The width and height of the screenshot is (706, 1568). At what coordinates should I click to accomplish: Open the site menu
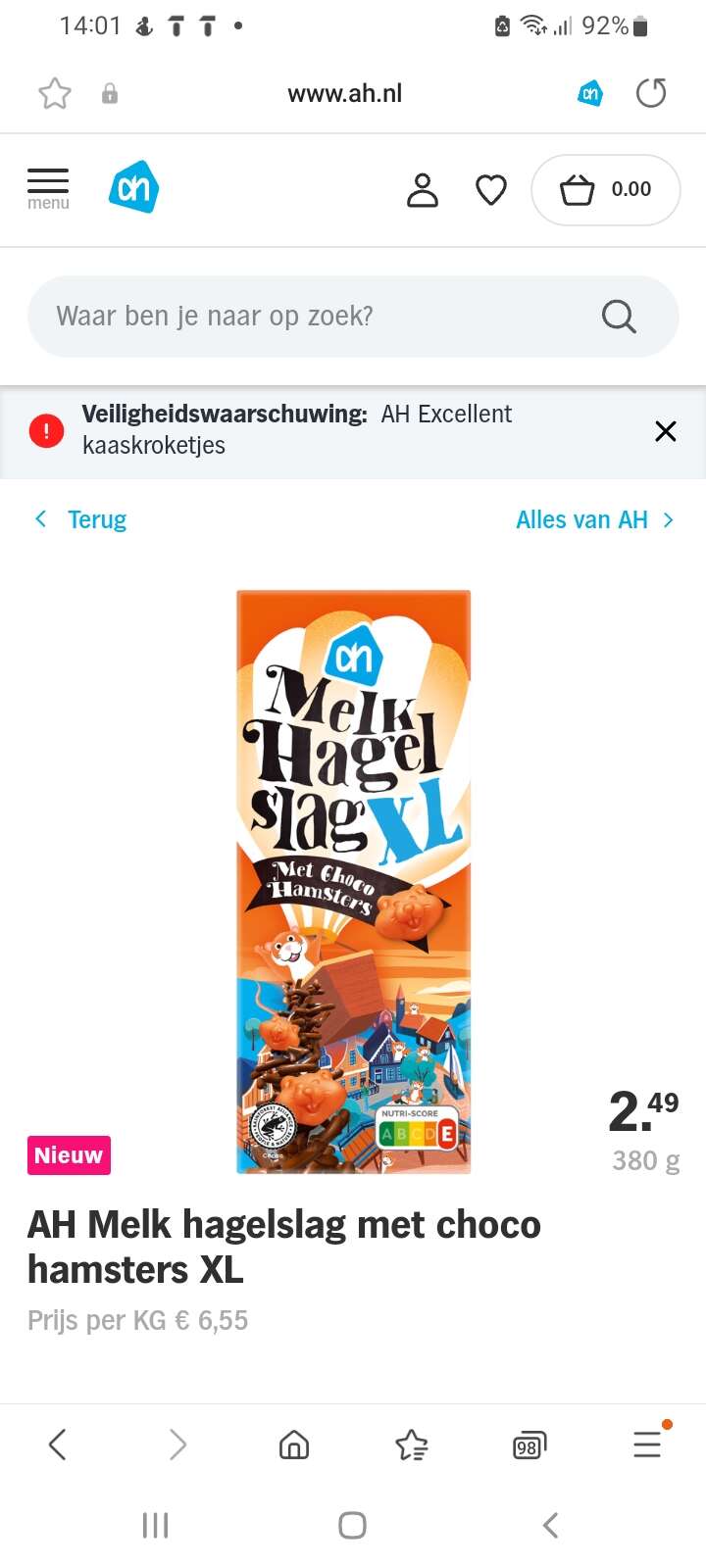pos(48,189)
